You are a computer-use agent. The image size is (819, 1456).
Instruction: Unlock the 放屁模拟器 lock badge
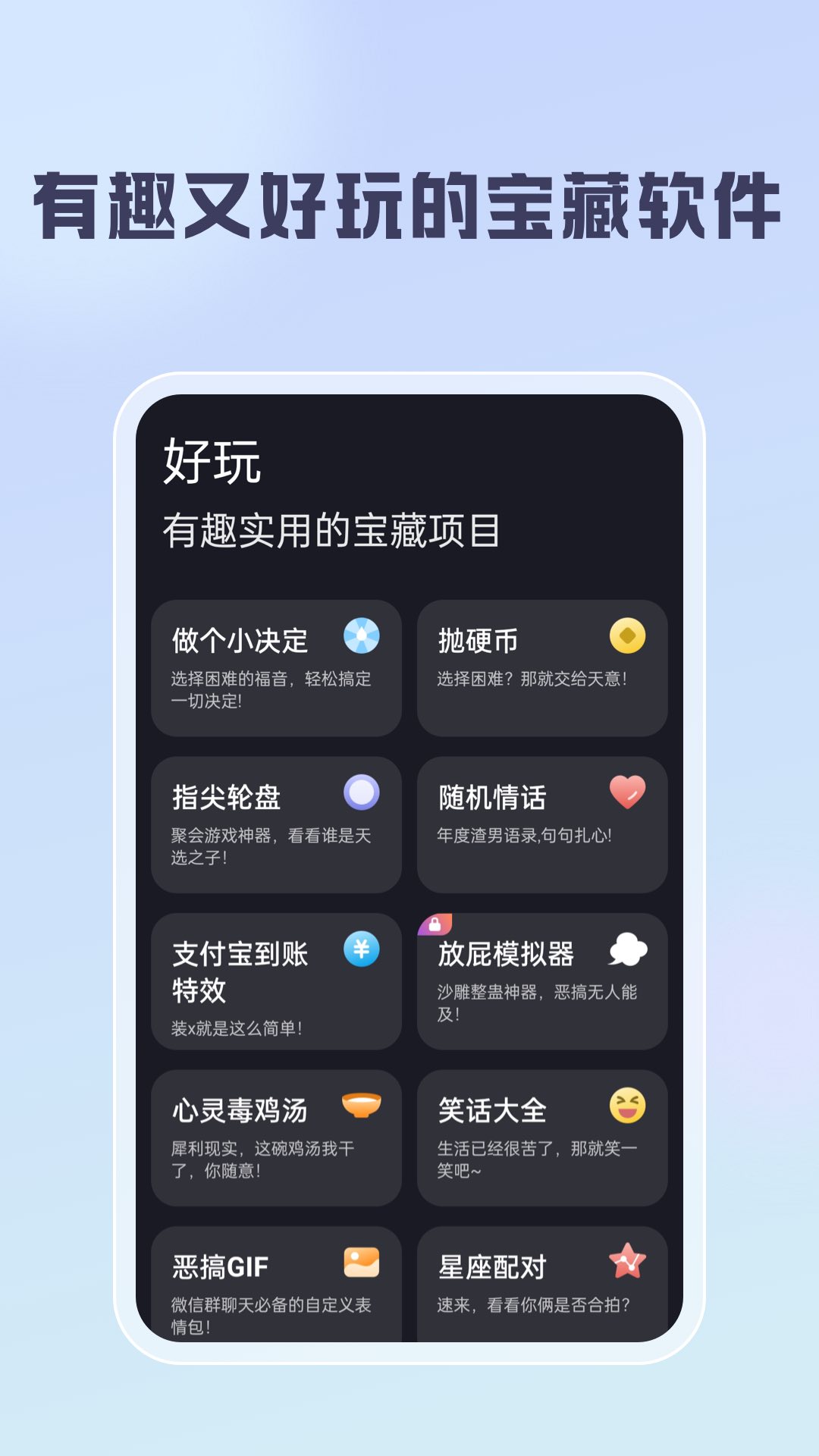[x=435, y=924]
